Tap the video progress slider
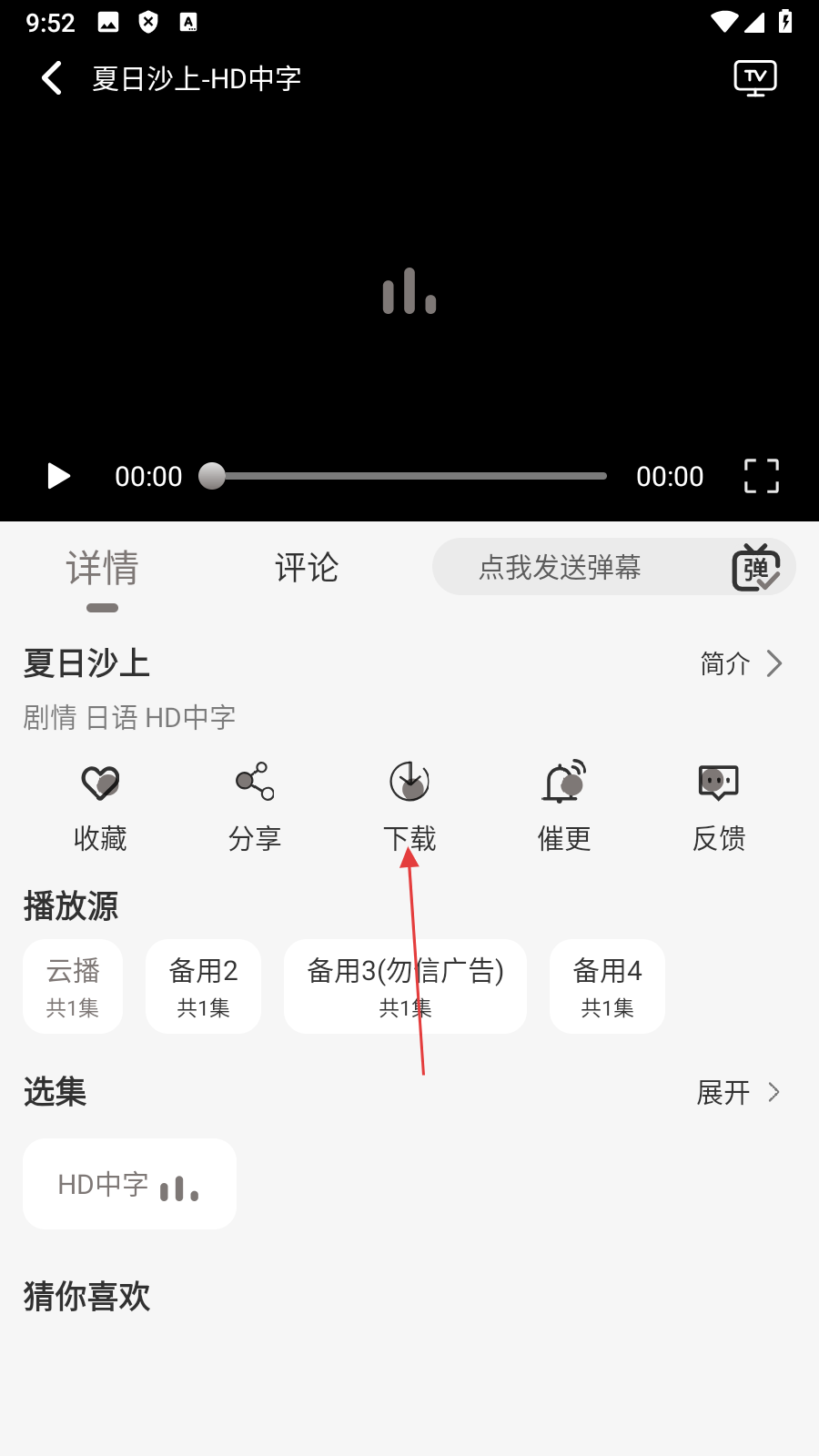Image resolution: width=819 pixels, height=1456 pixels. pyautogui.click(x=409, y=476)
